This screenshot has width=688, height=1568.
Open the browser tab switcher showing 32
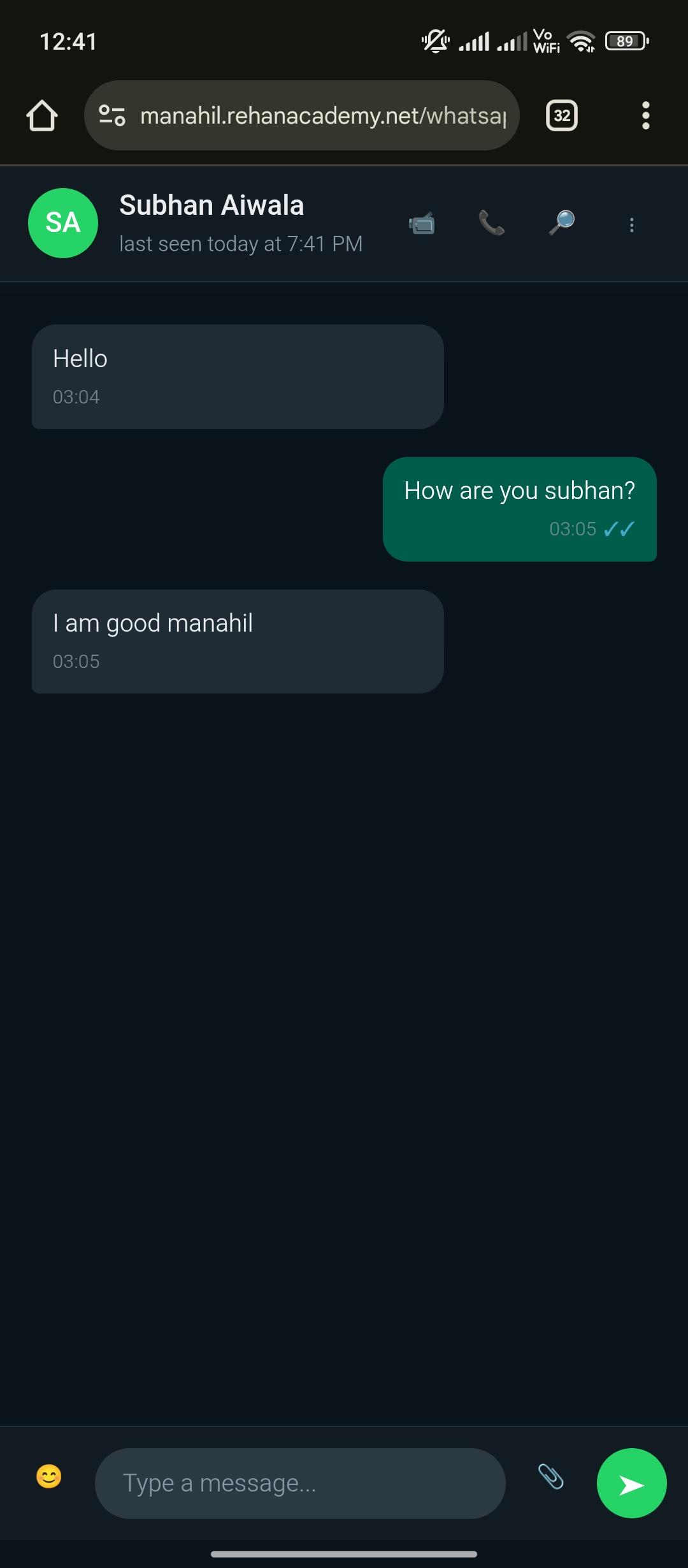click(562, 115)
